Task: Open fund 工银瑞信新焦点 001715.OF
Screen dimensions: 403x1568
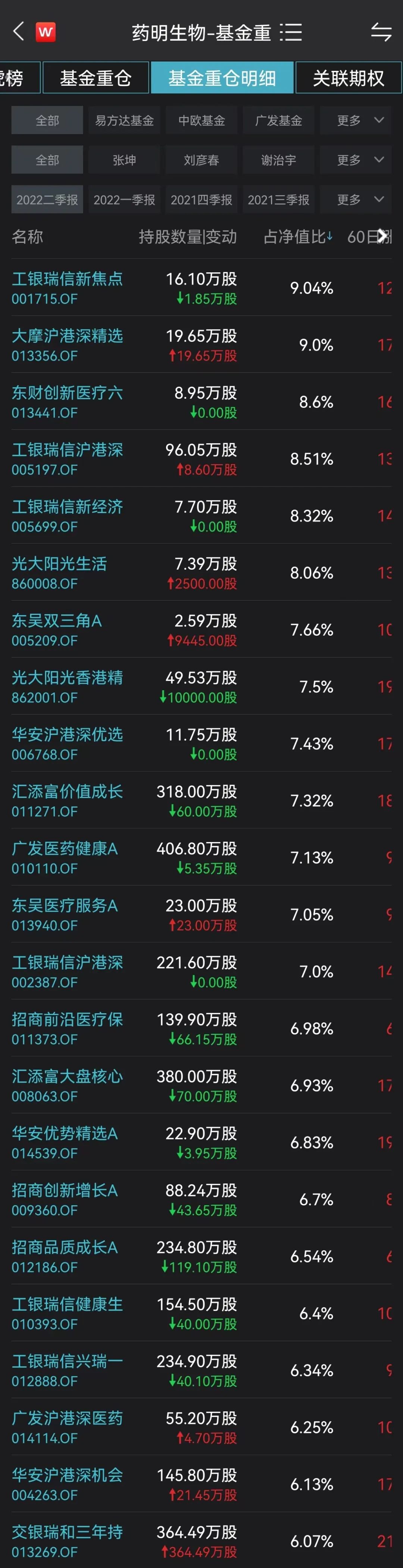Action: 67,287
